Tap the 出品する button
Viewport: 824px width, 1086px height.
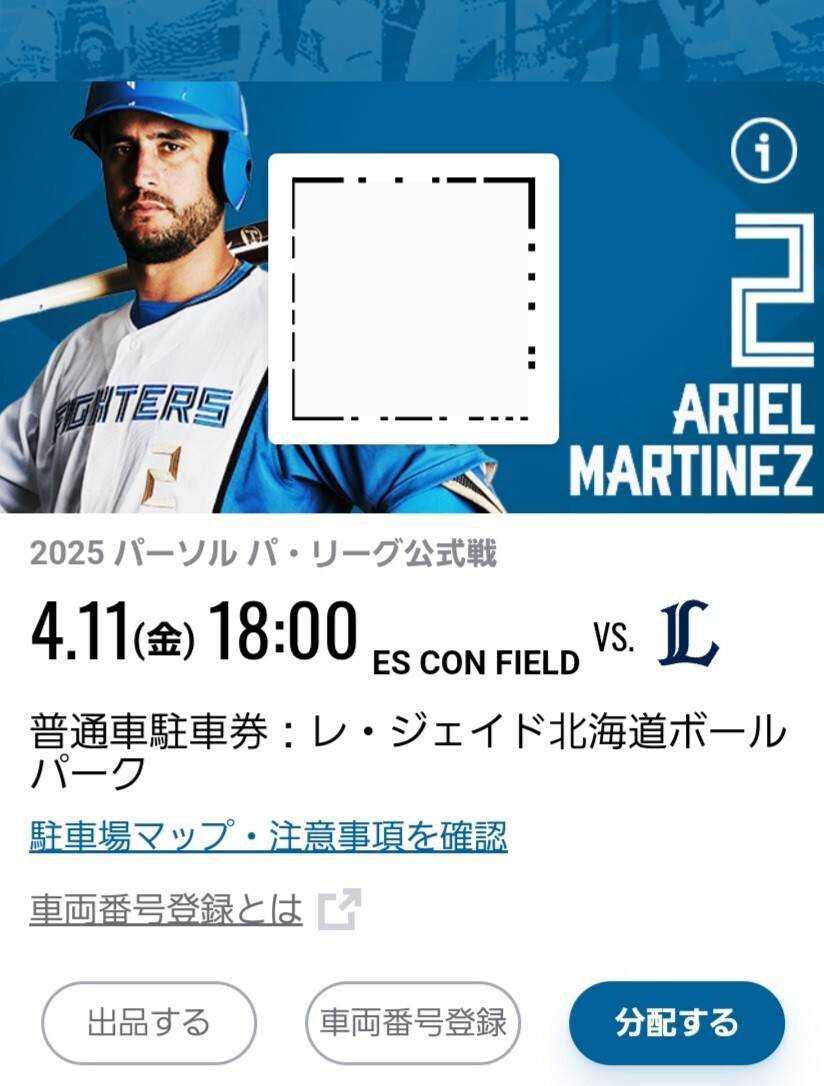point(149,1022)
